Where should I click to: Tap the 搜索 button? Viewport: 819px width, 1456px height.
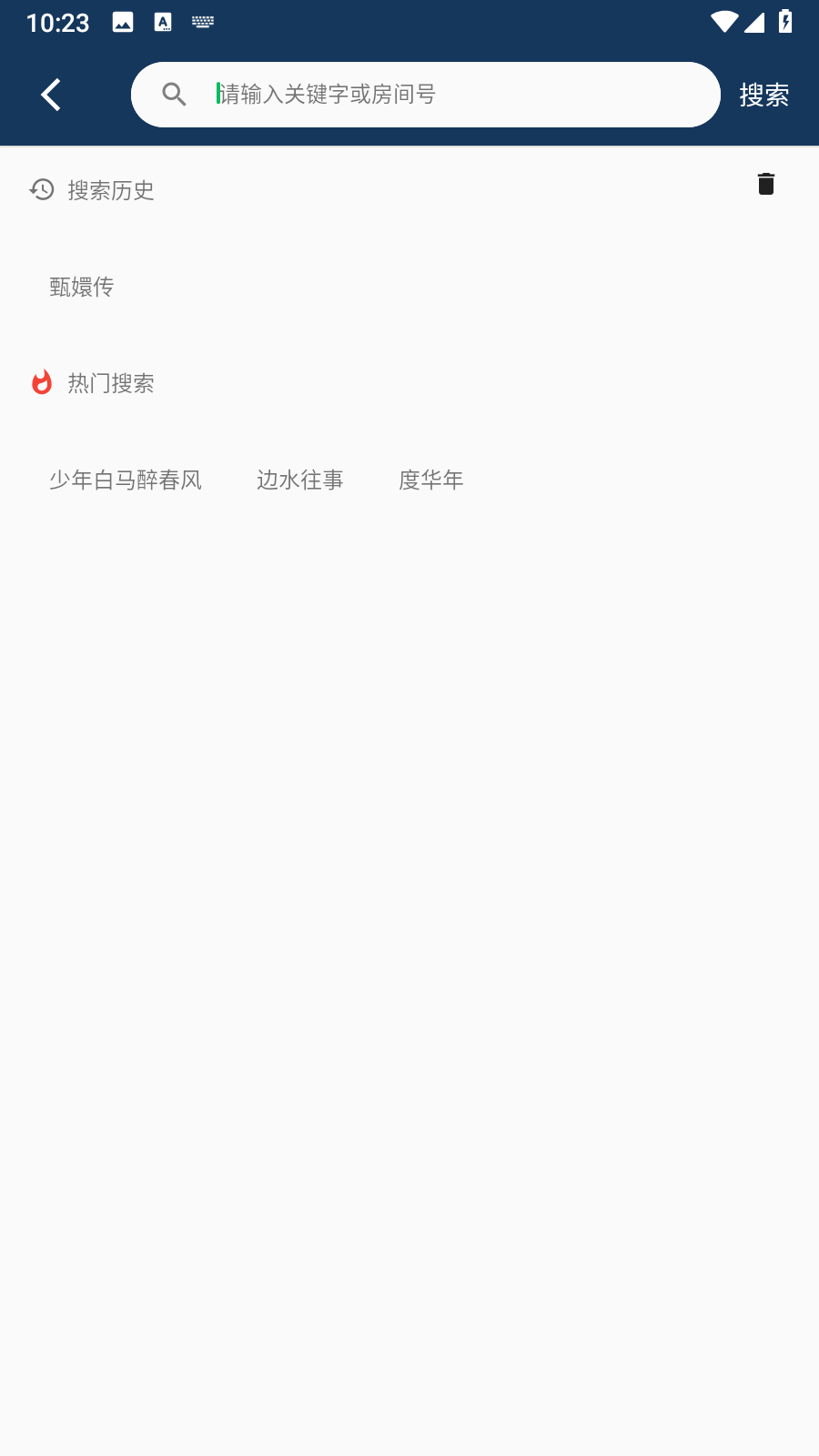tap(763, 95)
